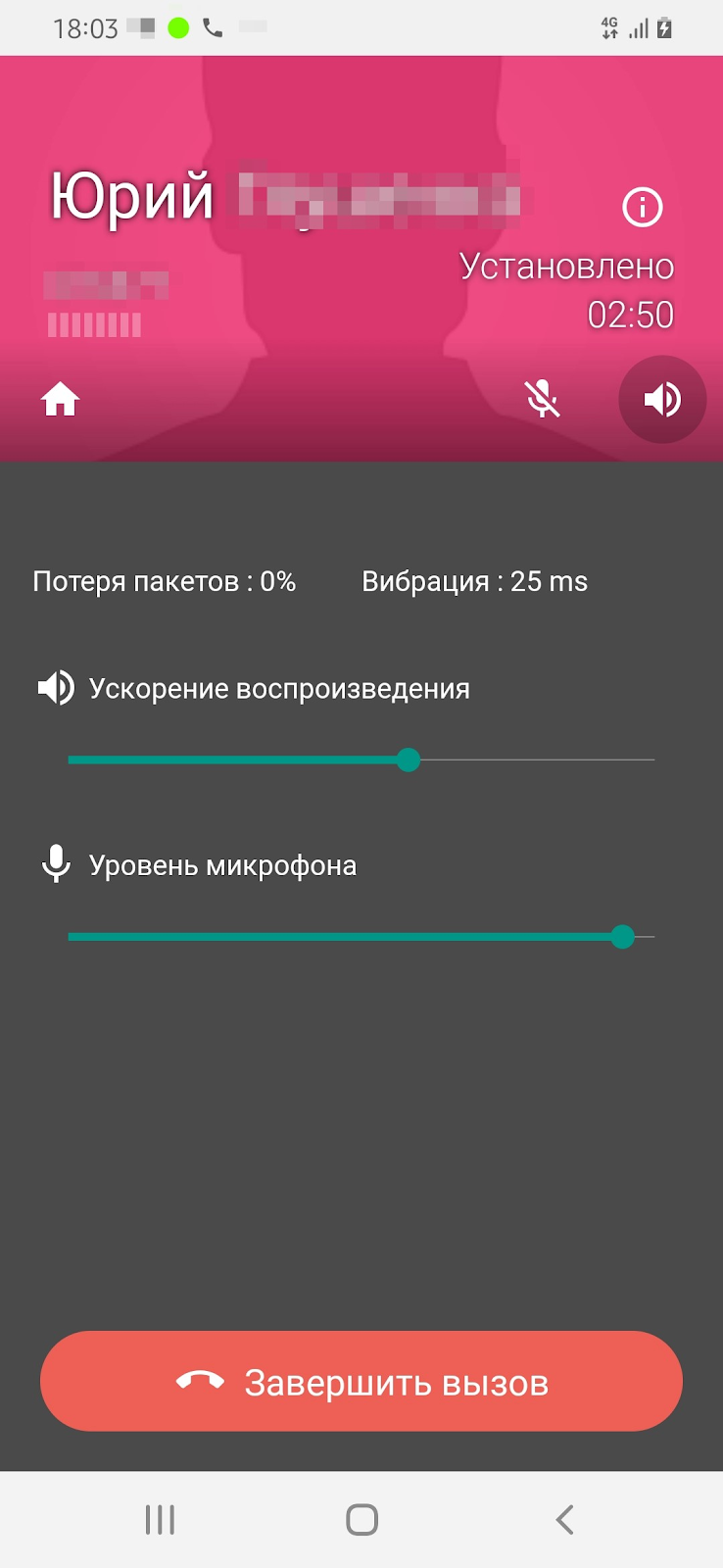
Task: Tap the Уровень микрофона slider track
Action: pyautogui.click(x=361, y=937)
